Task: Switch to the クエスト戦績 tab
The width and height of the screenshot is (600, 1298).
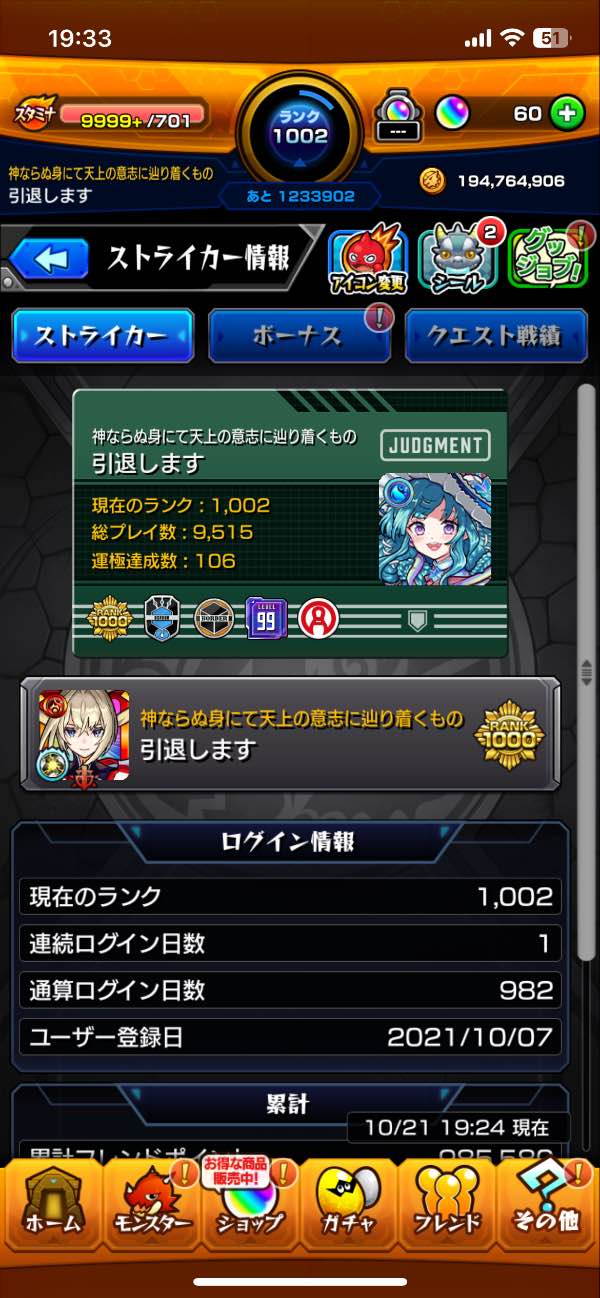Action: 495,336
